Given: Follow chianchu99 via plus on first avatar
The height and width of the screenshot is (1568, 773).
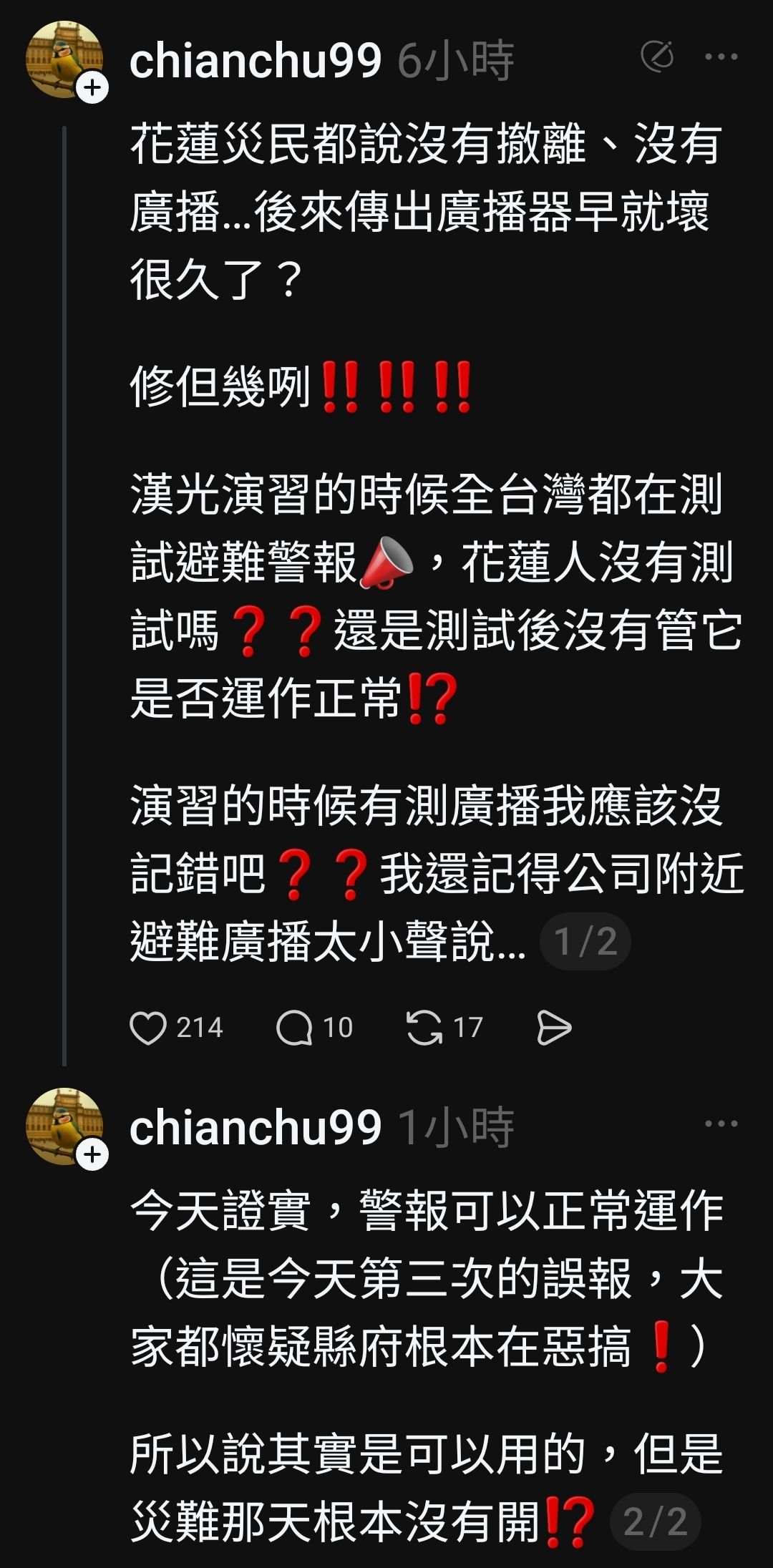Looking at the screenshot, I should pos(92,88).
